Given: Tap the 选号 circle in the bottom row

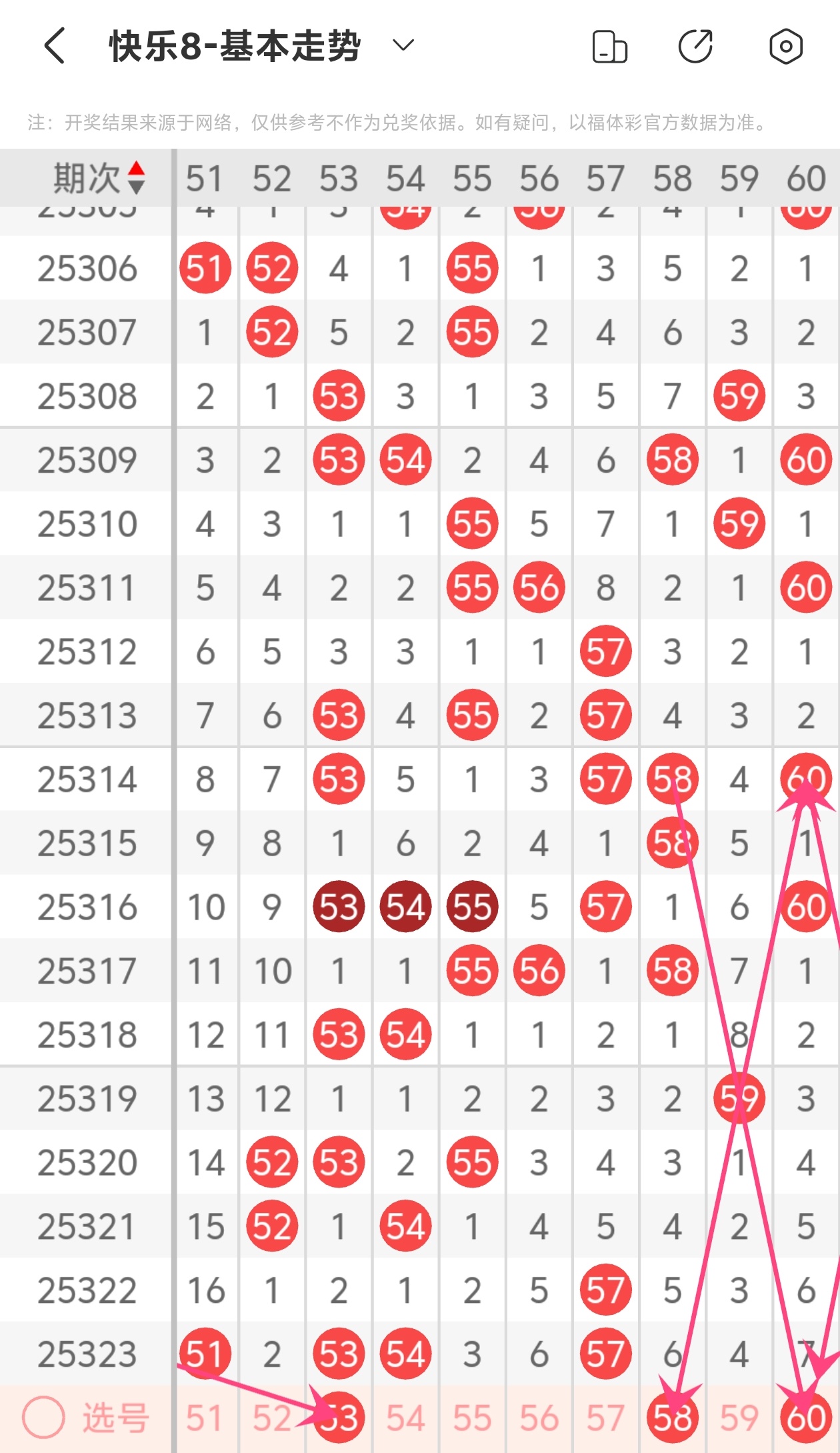Looking at the screenshot, I should [x=44, y=1417].
